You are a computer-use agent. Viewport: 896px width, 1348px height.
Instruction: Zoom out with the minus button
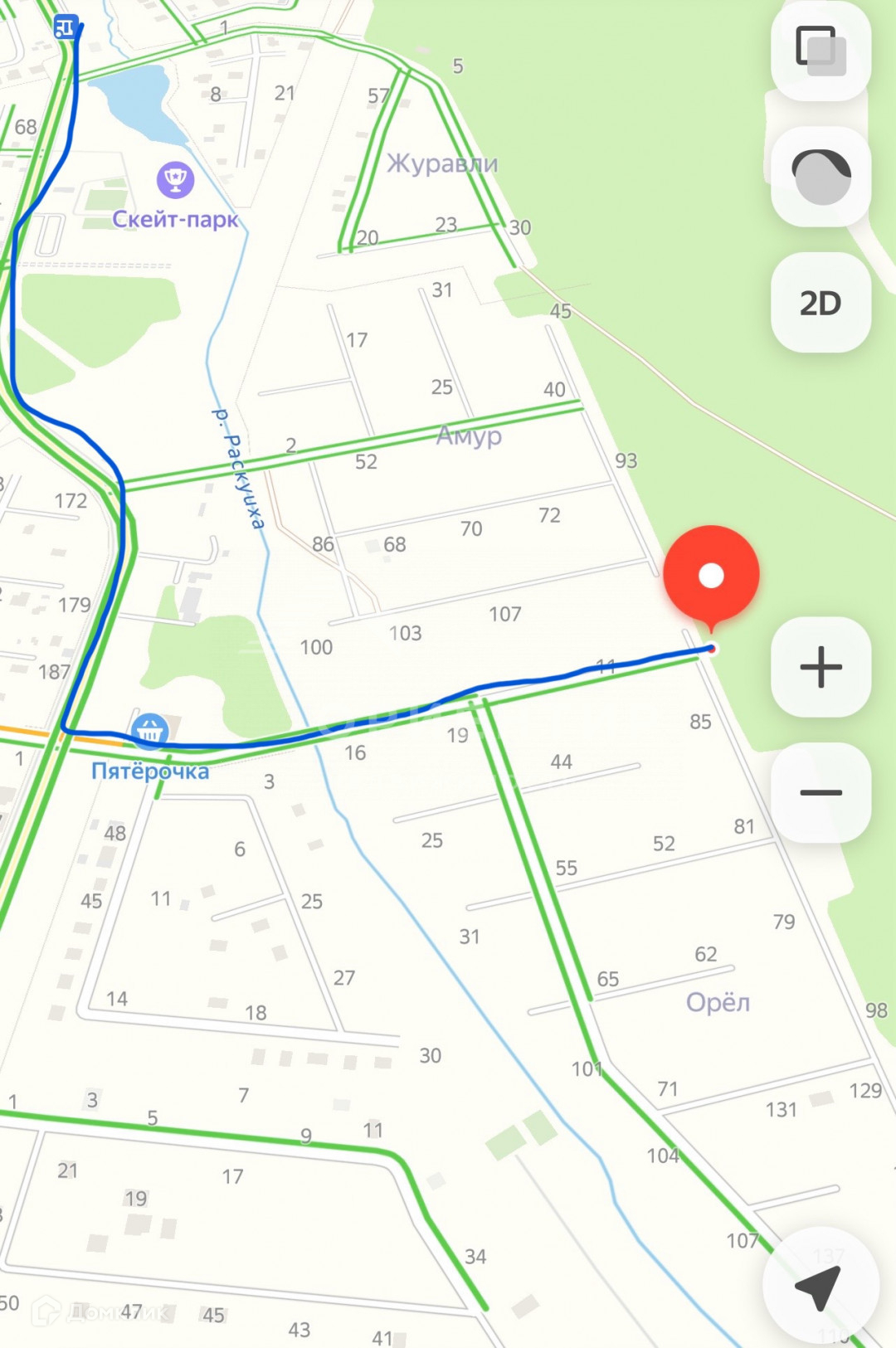tap(821, 792)
